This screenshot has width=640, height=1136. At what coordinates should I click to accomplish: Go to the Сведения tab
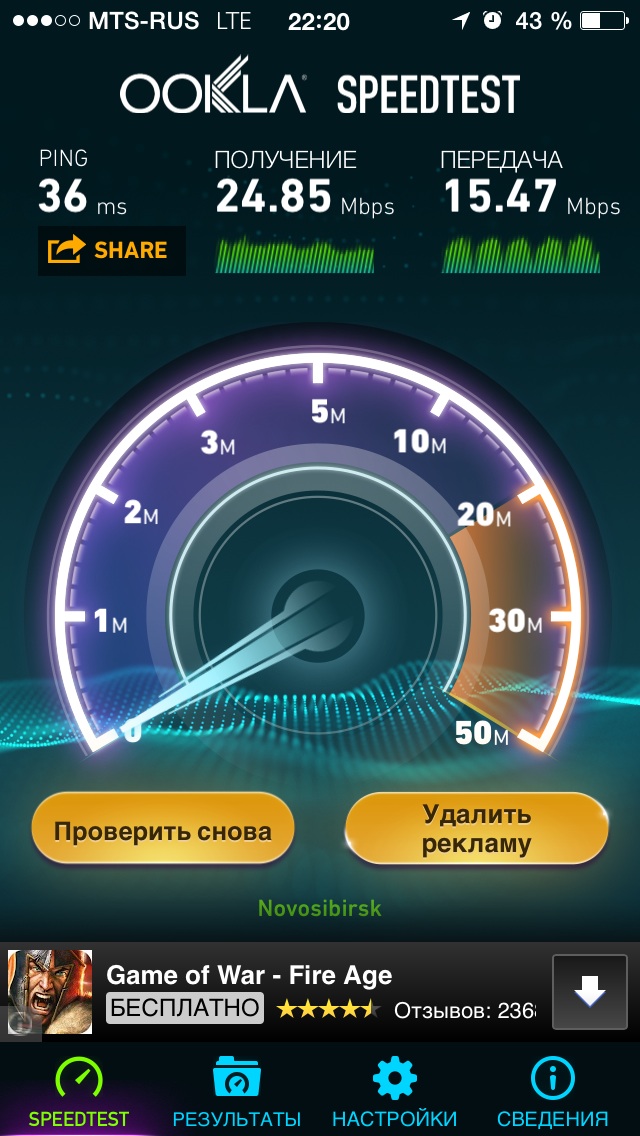(x=552, y=1090)
